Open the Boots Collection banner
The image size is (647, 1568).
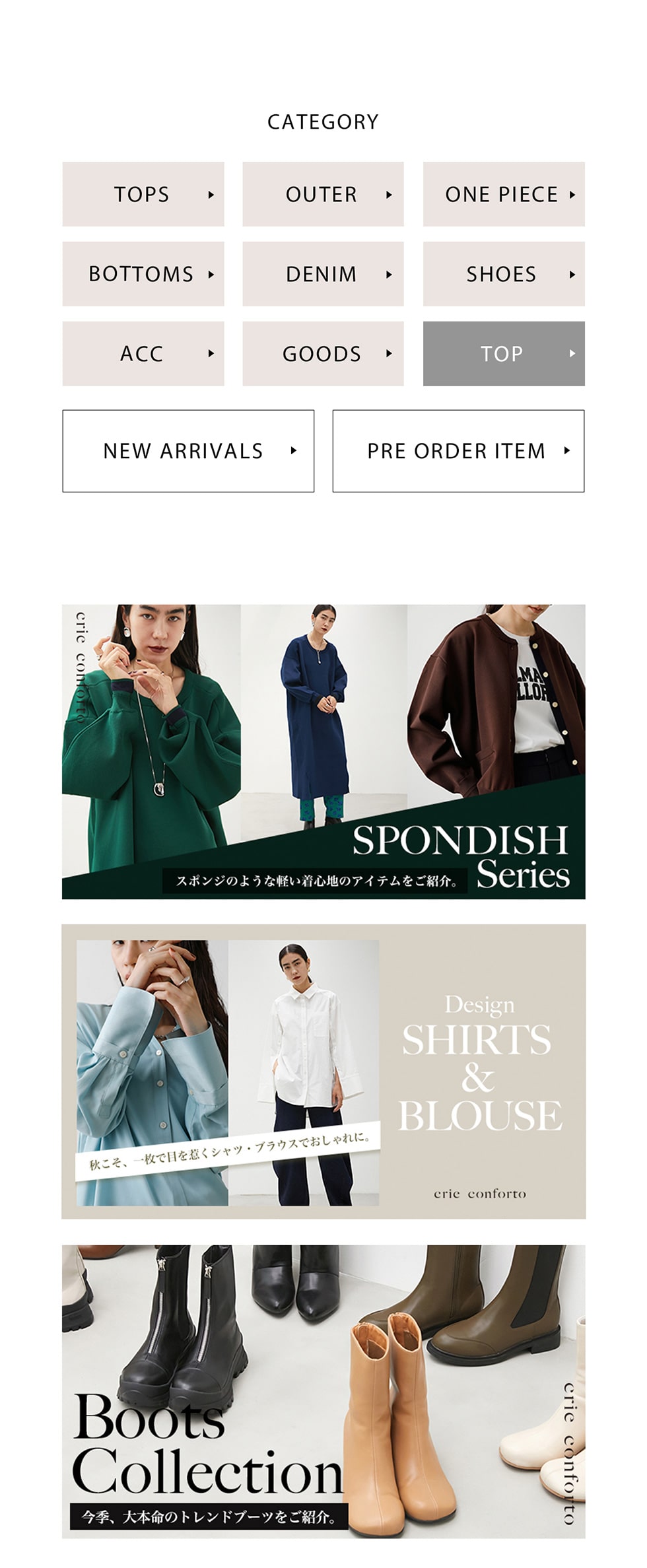(323, 1391)
